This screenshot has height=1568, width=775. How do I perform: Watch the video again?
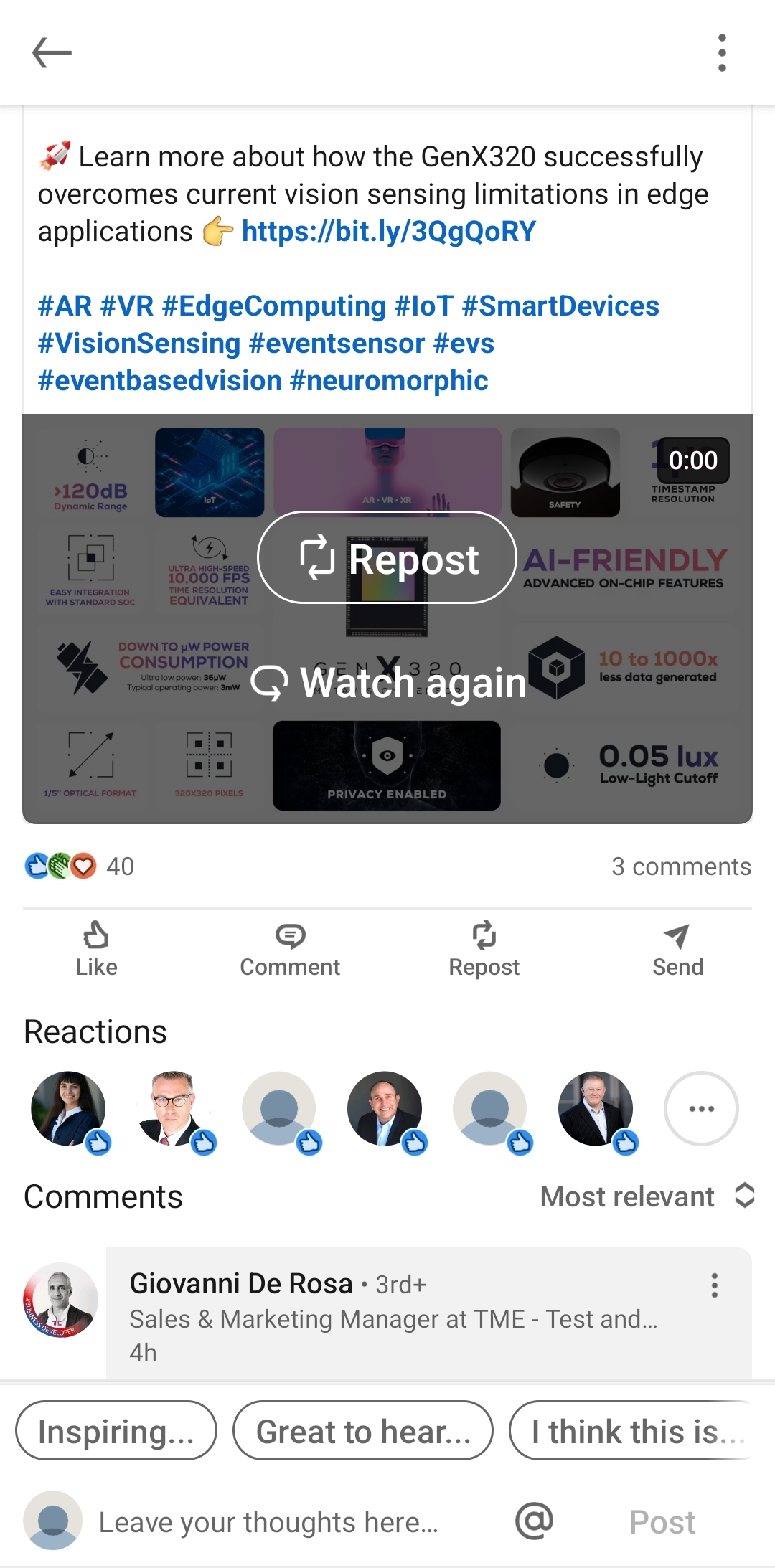click(388, 682)
